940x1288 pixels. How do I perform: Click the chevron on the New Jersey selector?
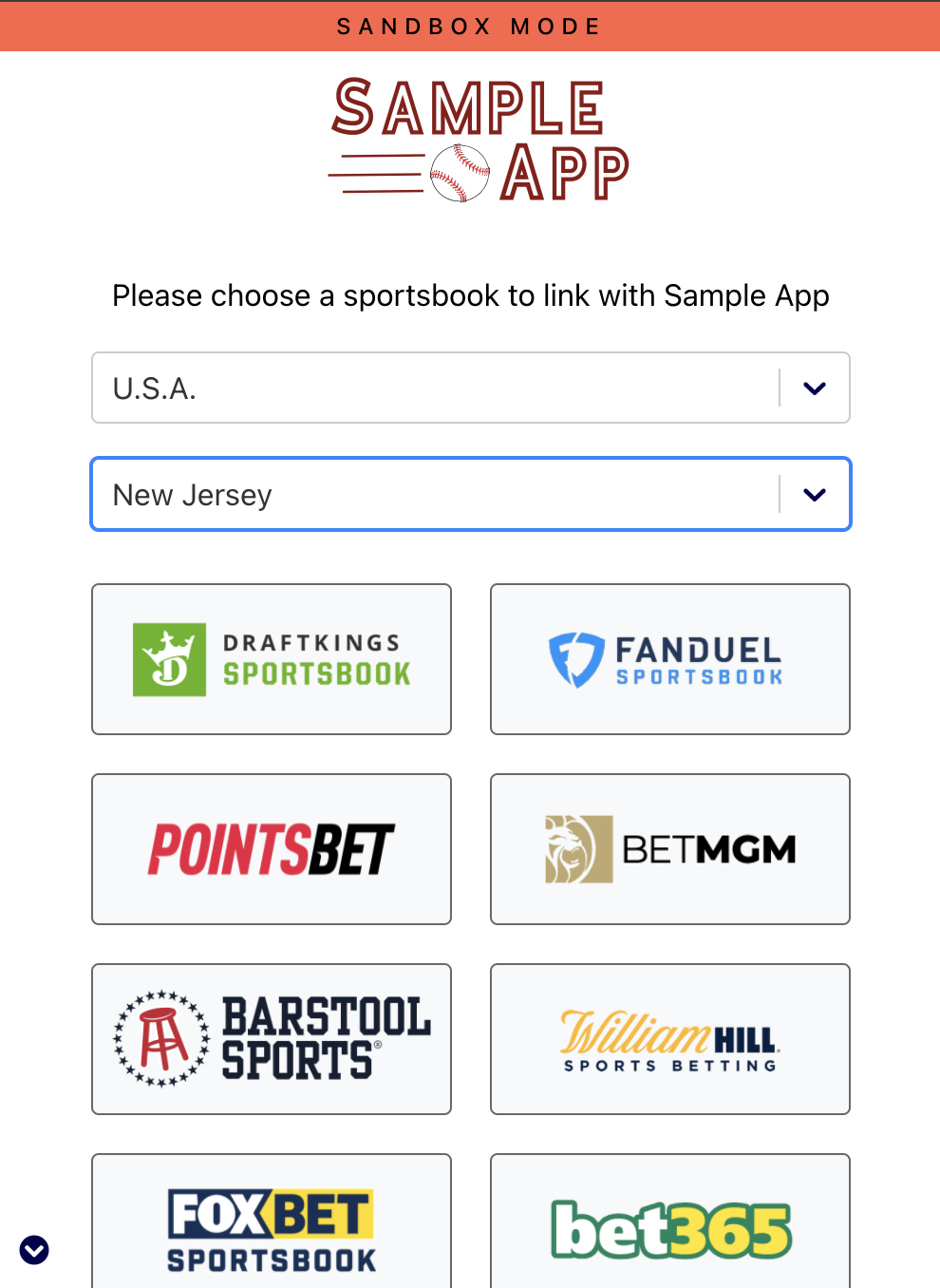pyautogui.click(x=814, y=494)
